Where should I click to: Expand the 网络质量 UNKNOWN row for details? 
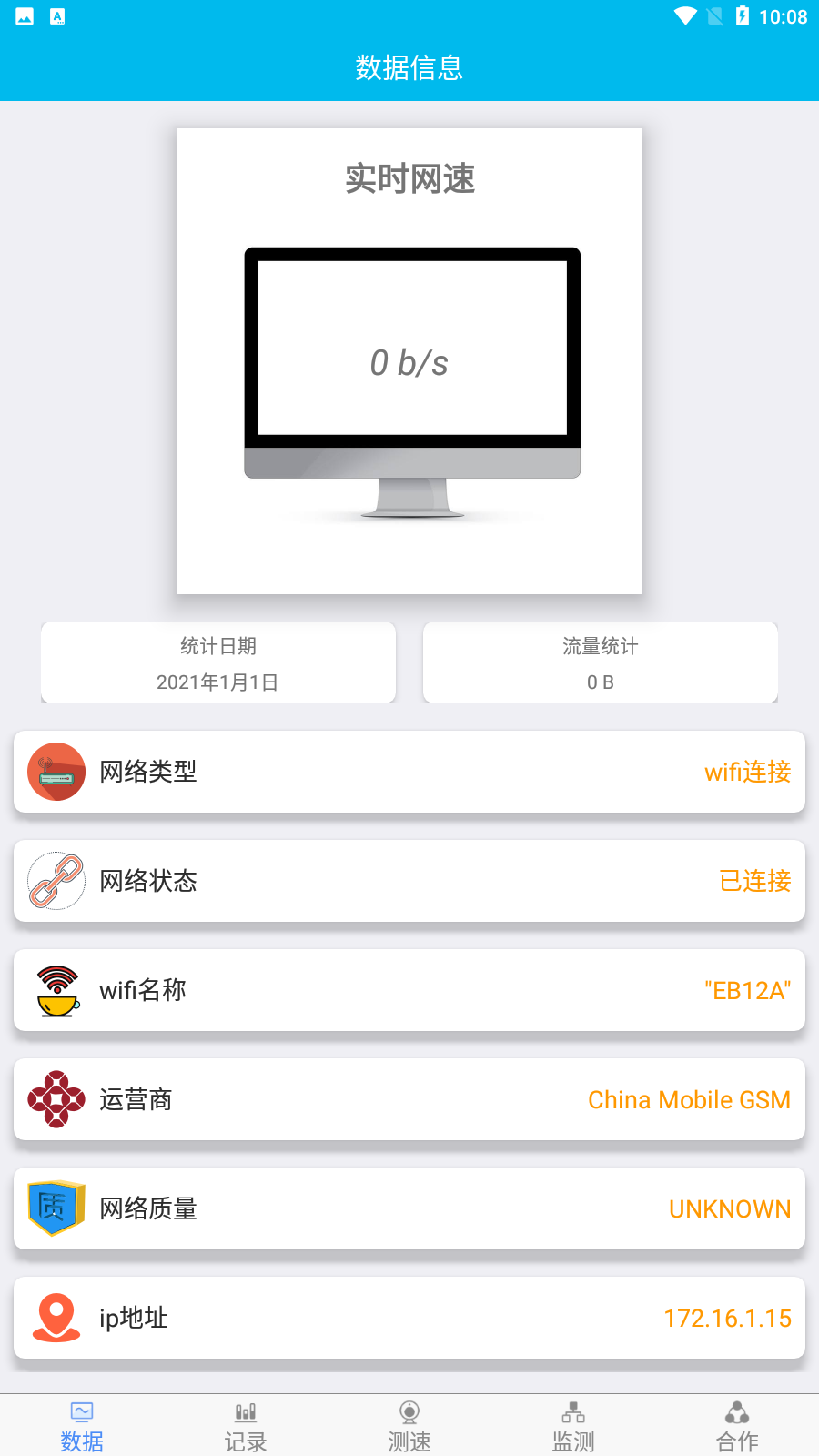point(409,1208)
